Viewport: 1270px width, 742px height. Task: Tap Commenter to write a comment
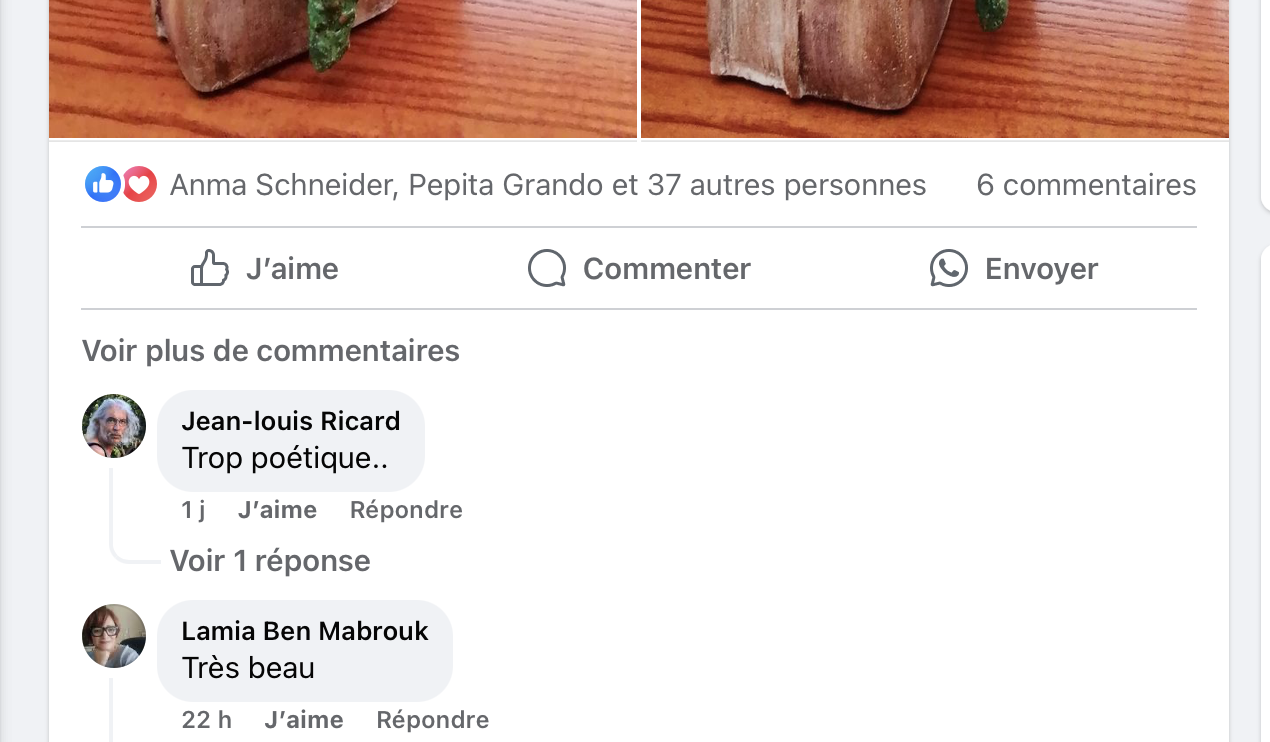click(x=639, y=269)
